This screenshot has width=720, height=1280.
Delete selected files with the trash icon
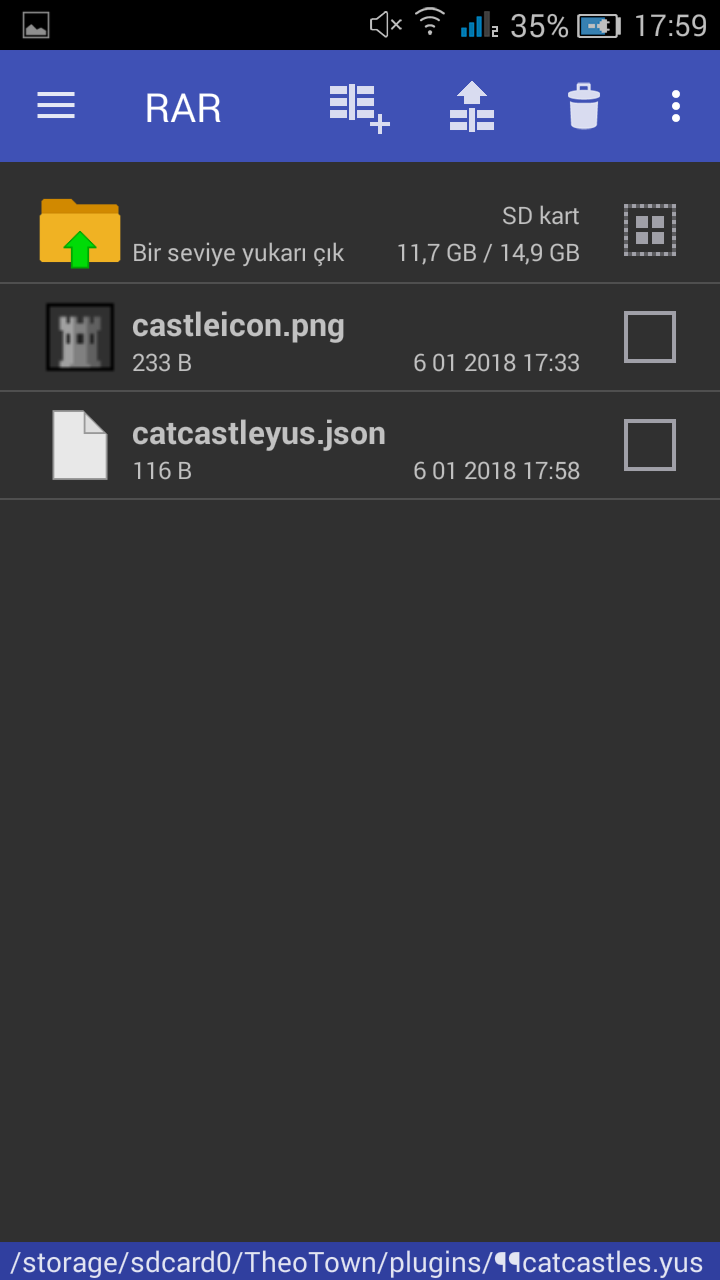point(584,107)
